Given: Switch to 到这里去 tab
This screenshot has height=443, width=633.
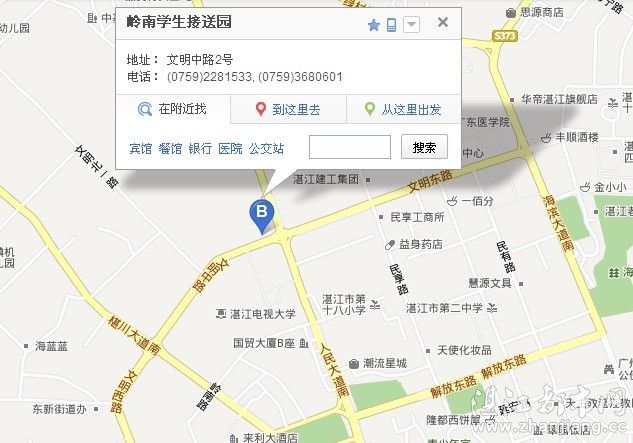Looking at the screenshot, I should 288,109.
